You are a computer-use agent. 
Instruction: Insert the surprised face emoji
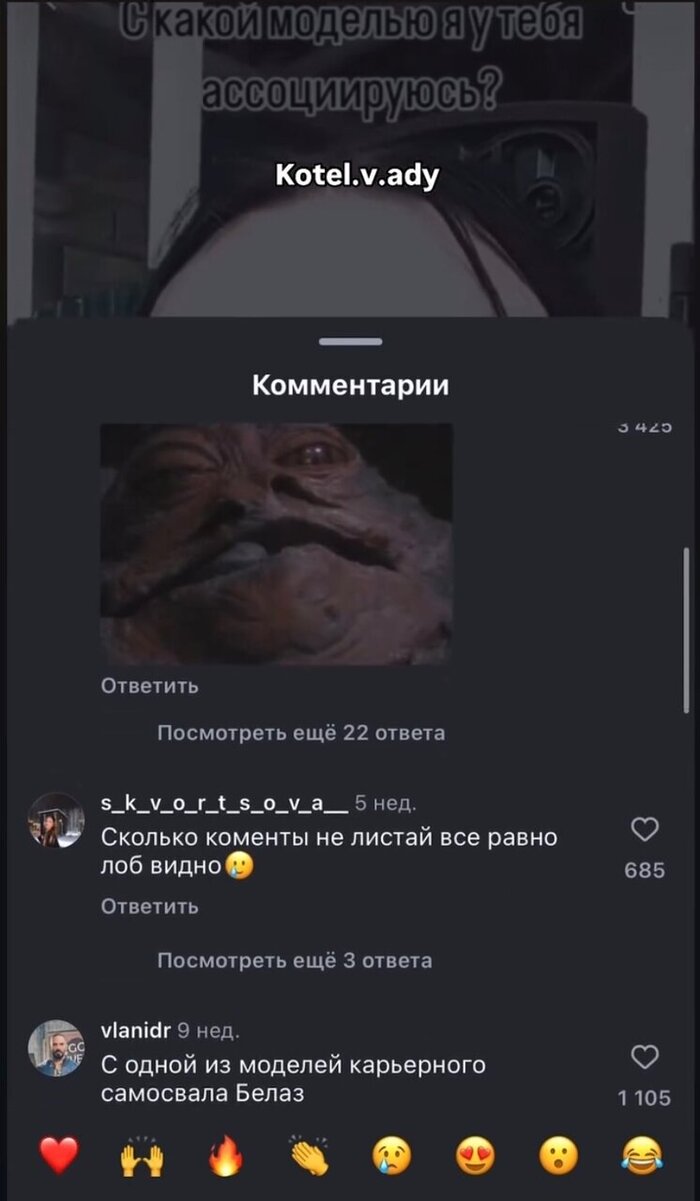[558, 1156]
